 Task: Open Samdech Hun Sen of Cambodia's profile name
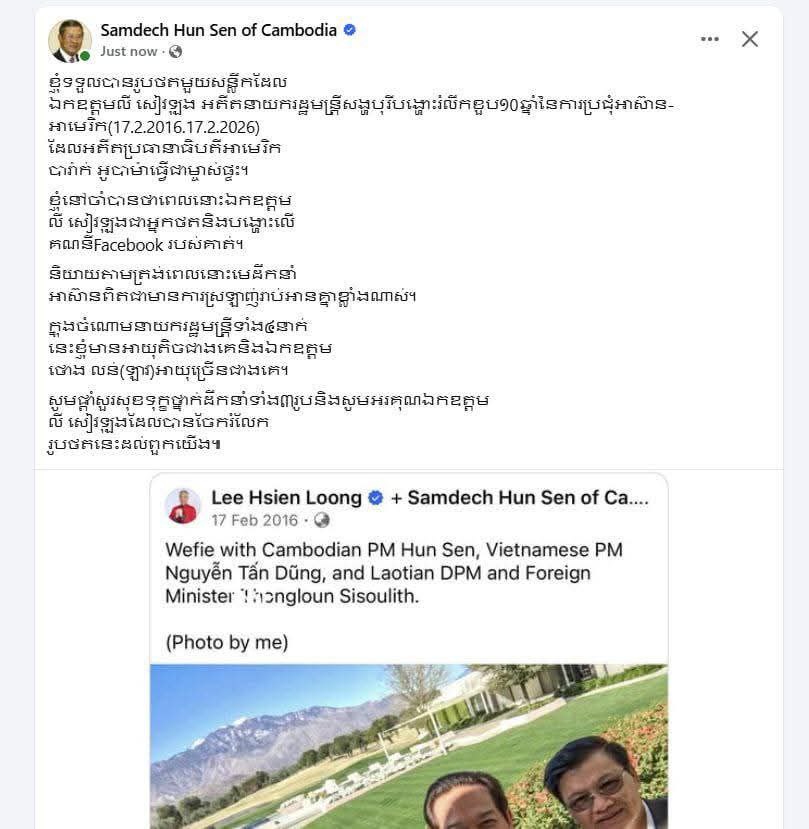(218, 30)
